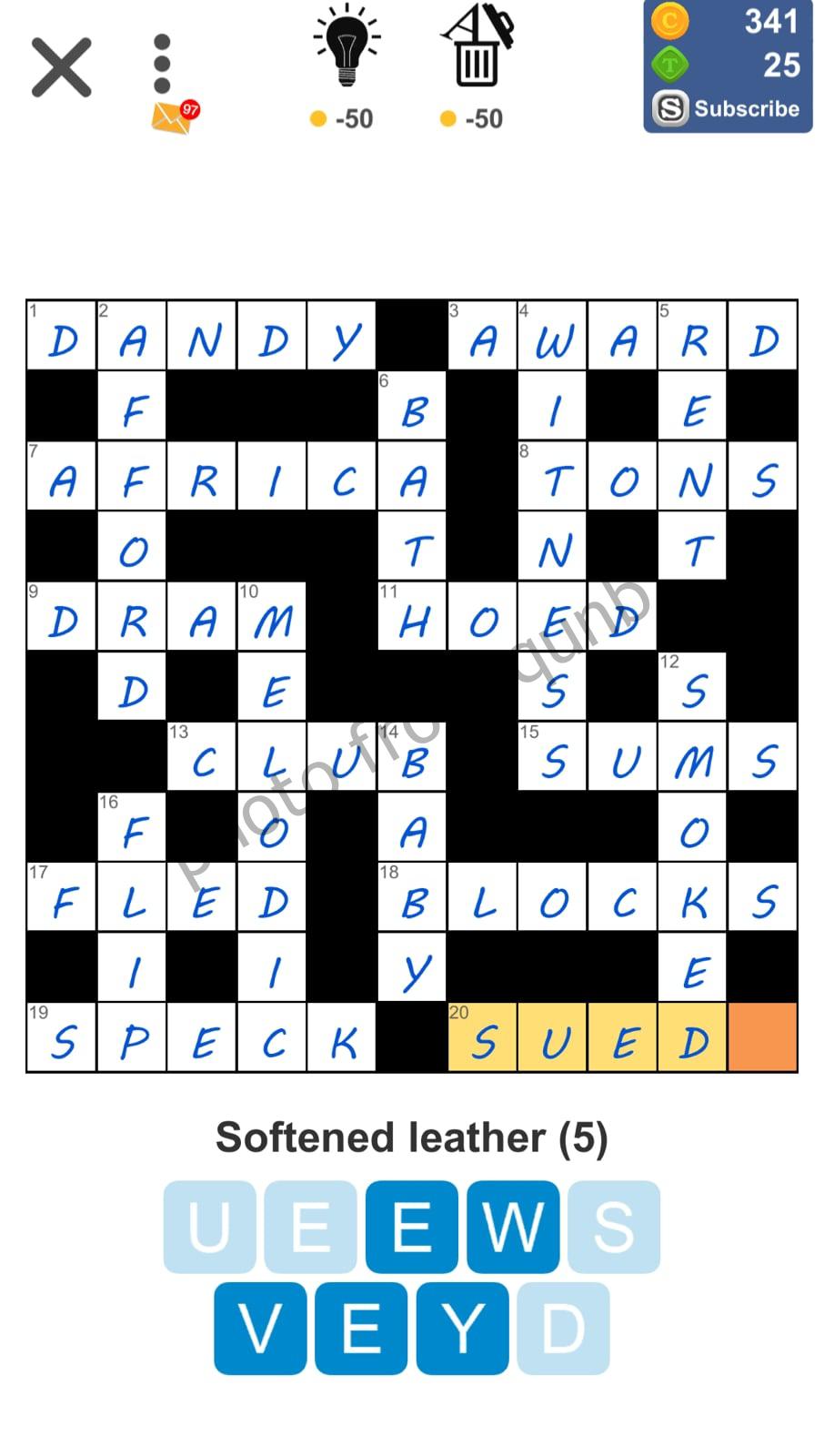This screenshot has width=824, height=1456.
Task: Select the yellow S cell in clue 20
Action: tap(481, 1036)
